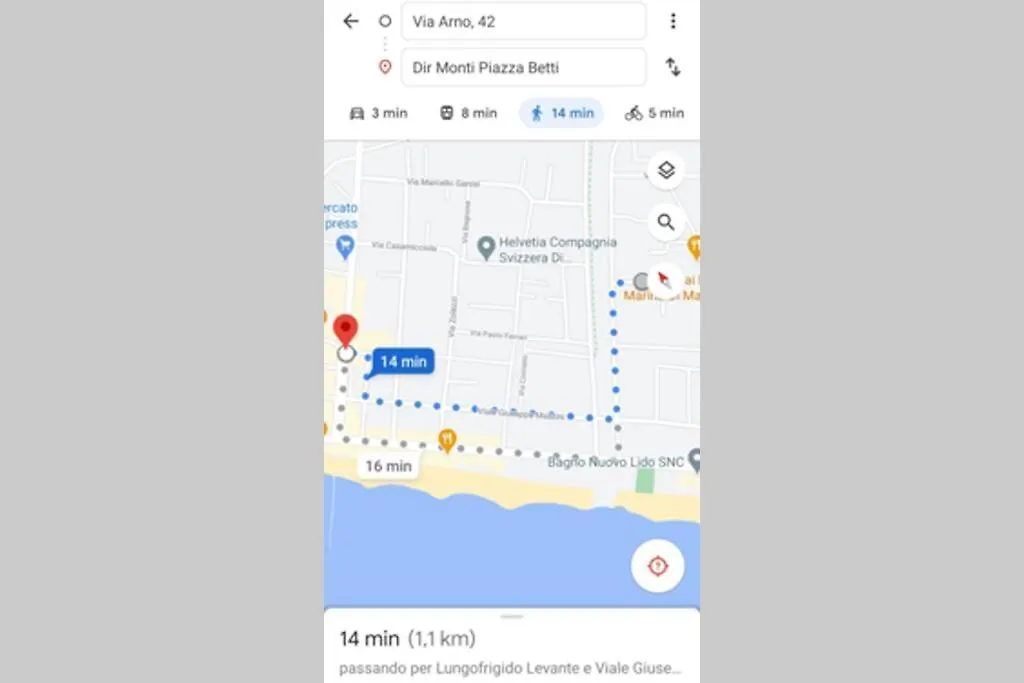Choose the alternative 16 min route
Screen dimensions: 1024x683
coord(389,466)
